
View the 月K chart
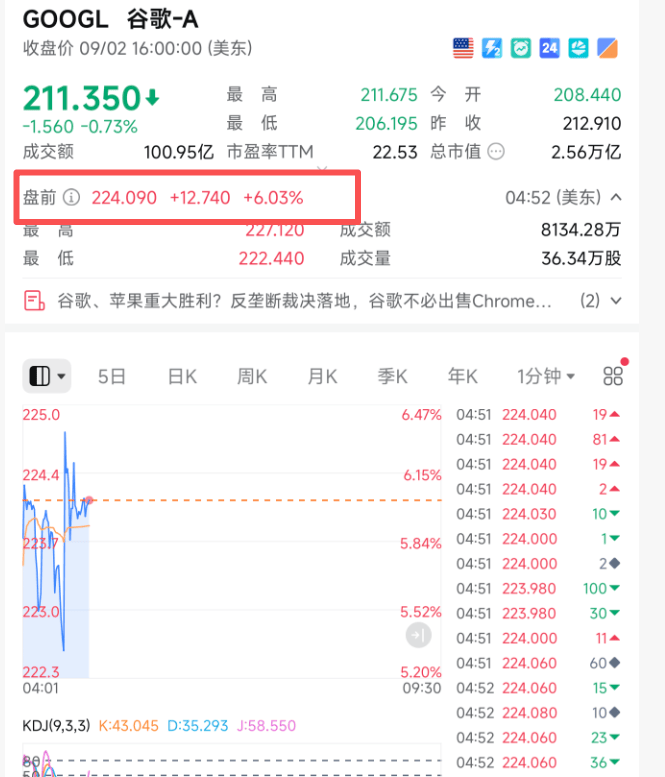pos(322,377)
